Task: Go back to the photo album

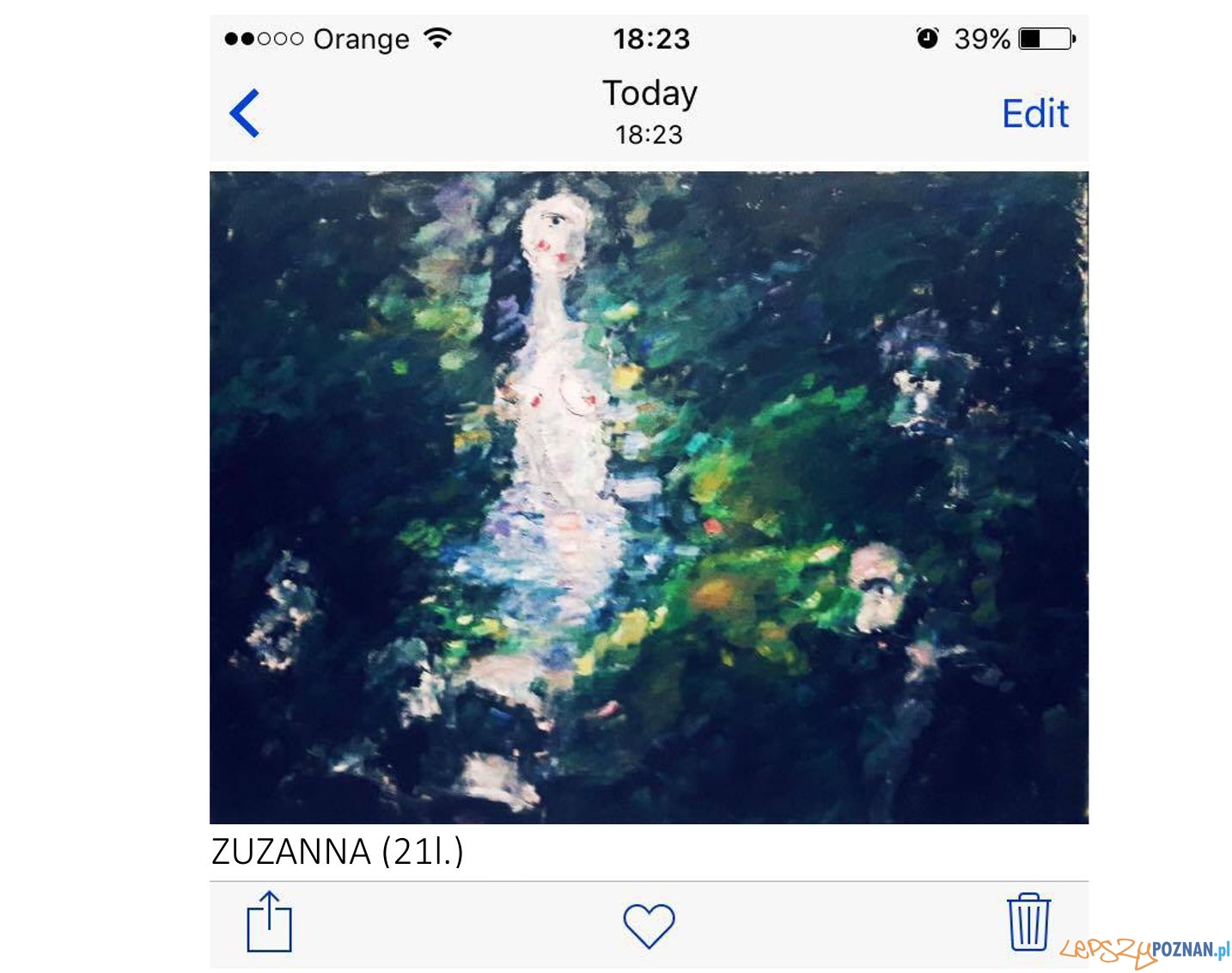Action: click(x=245, y=113)
